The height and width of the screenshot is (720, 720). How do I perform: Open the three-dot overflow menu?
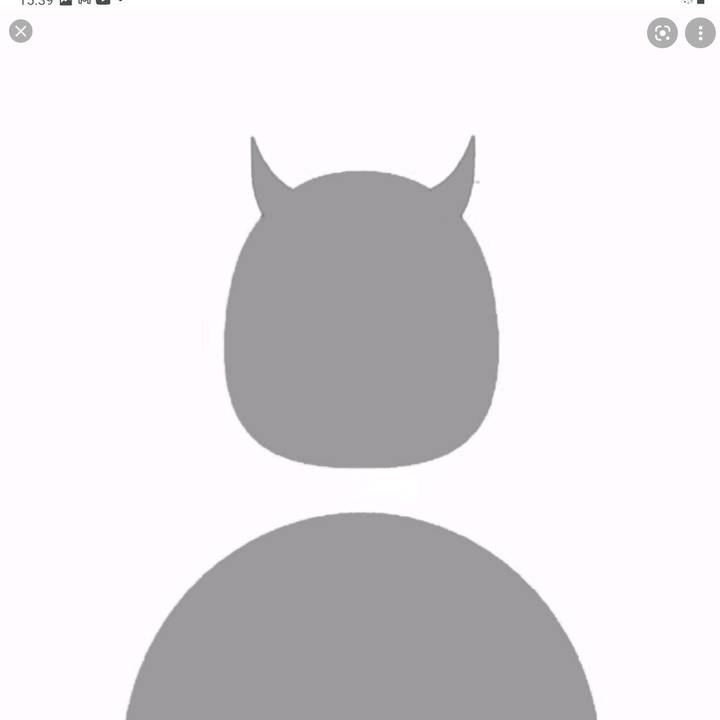tap(700, 33)
